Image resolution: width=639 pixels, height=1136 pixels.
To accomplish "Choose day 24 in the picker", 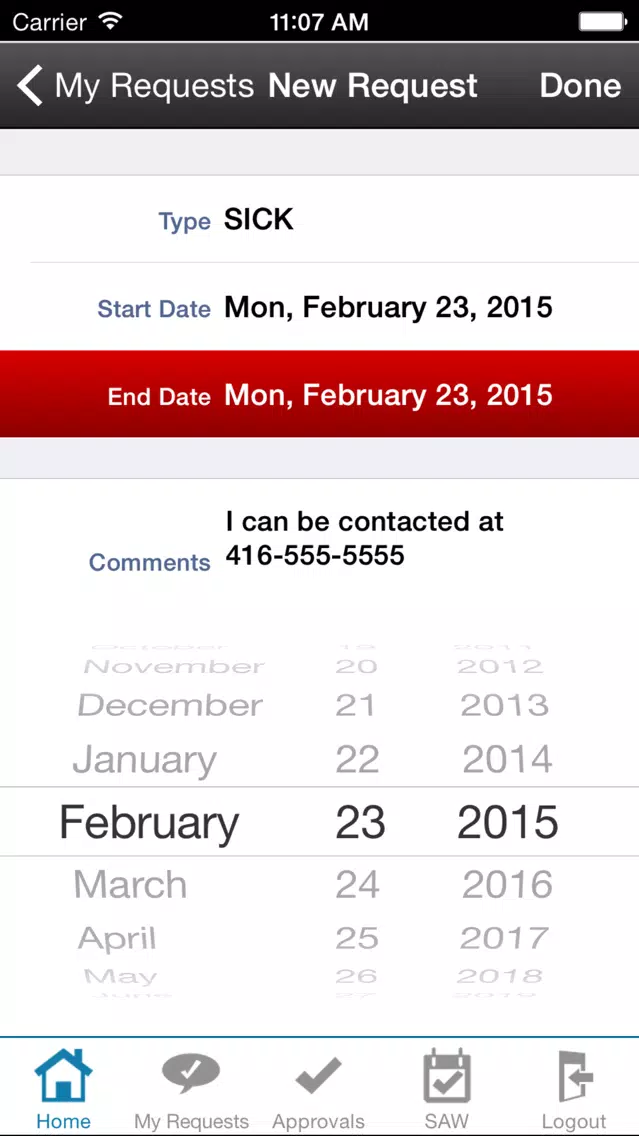I will (x=357, y=885).
